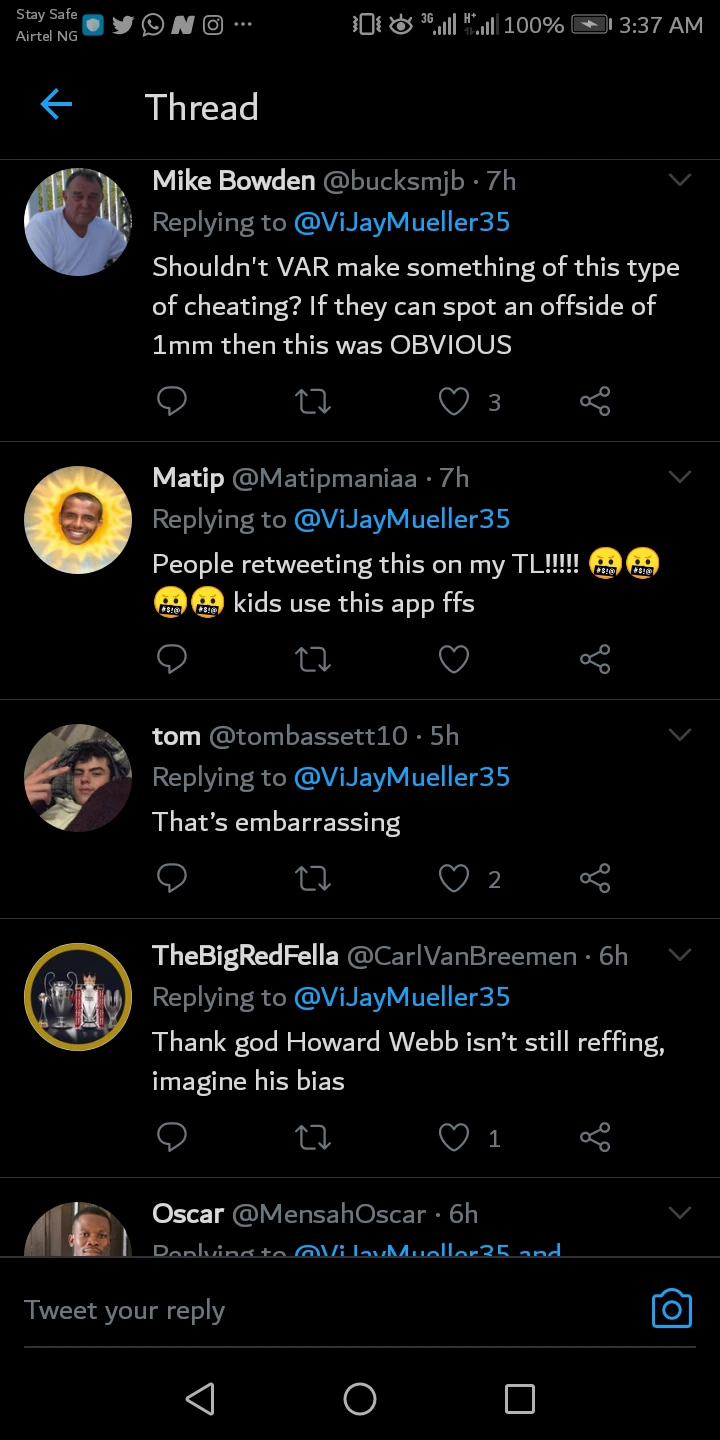Like Matip's reply
720x1440 pixels.
[454, 659]
